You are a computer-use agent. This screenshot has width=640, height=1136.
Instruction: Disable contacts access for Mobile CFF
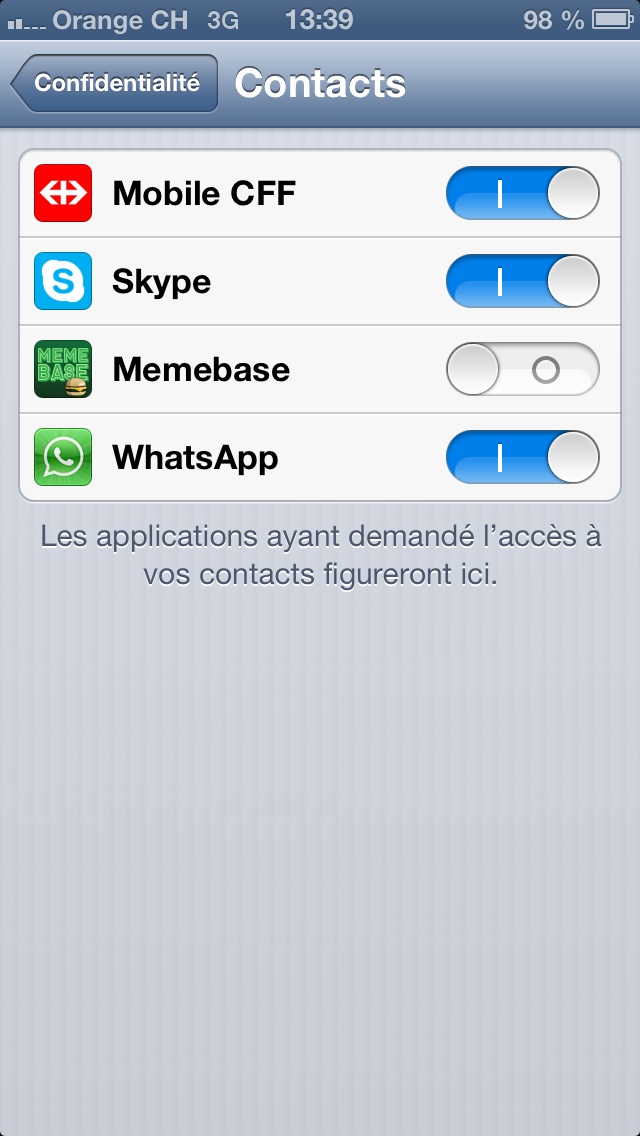pos(522,194)
